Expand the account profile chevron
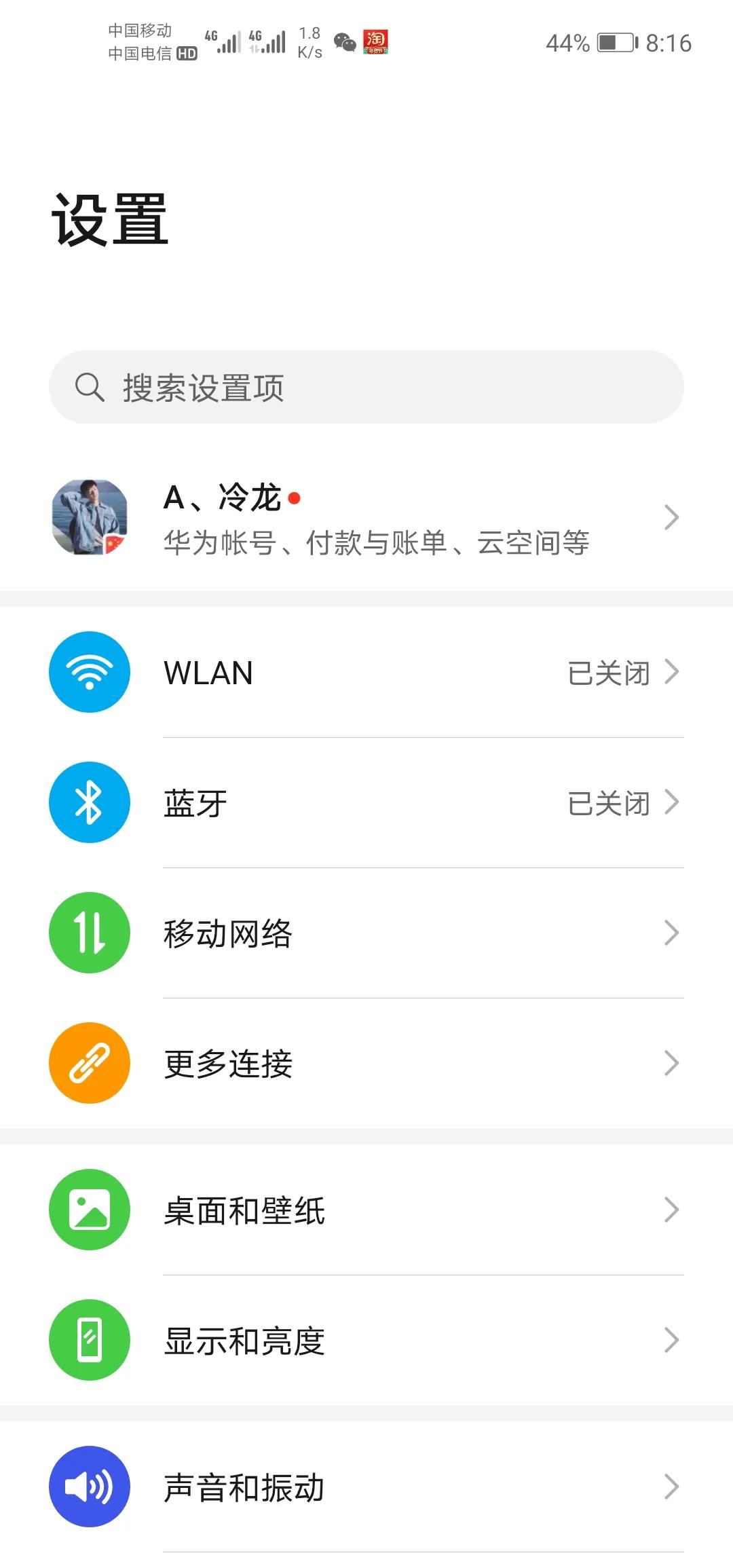733x1568 pixels. pos(672,517)
